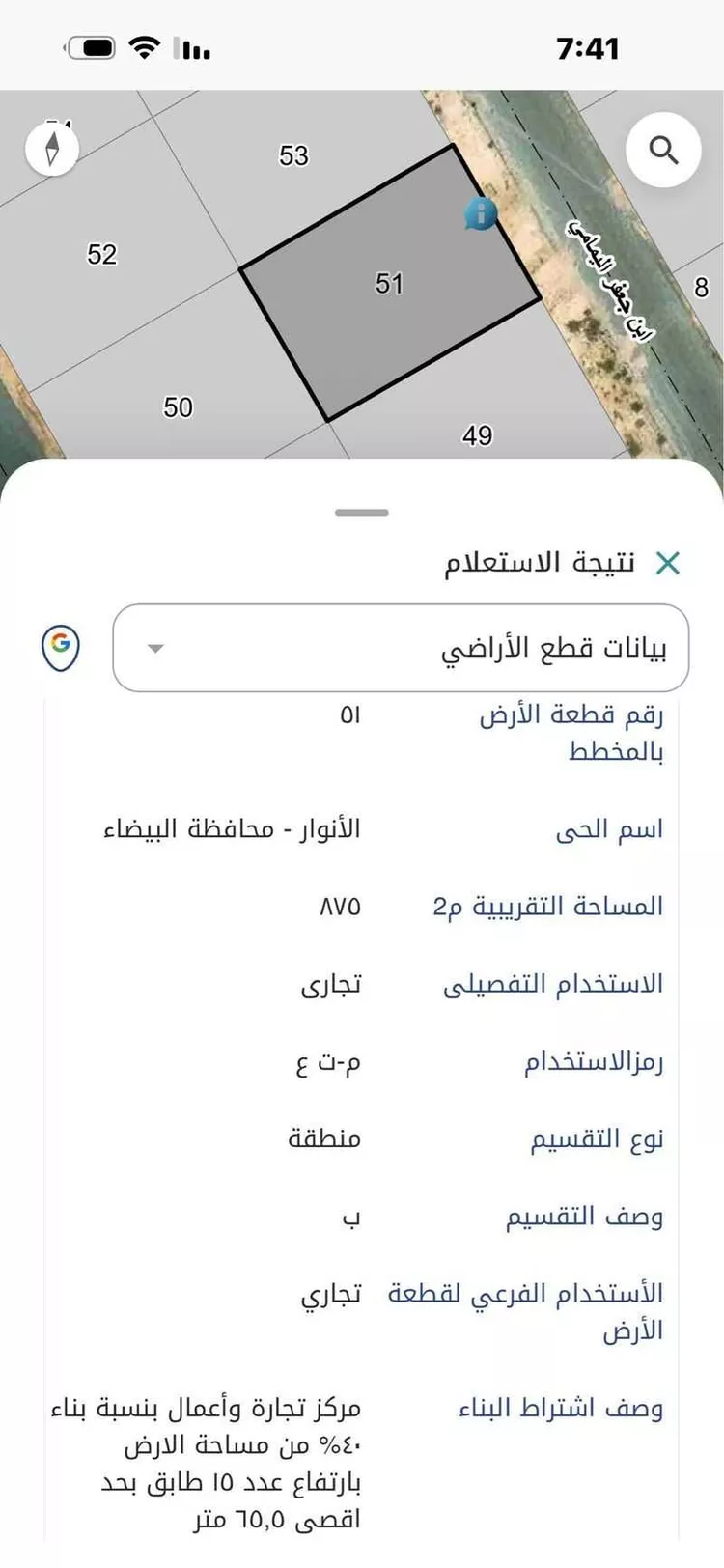Expand the data type selector chevron
This screenshot has width=724, height=1568.
[x=154, y=648]
